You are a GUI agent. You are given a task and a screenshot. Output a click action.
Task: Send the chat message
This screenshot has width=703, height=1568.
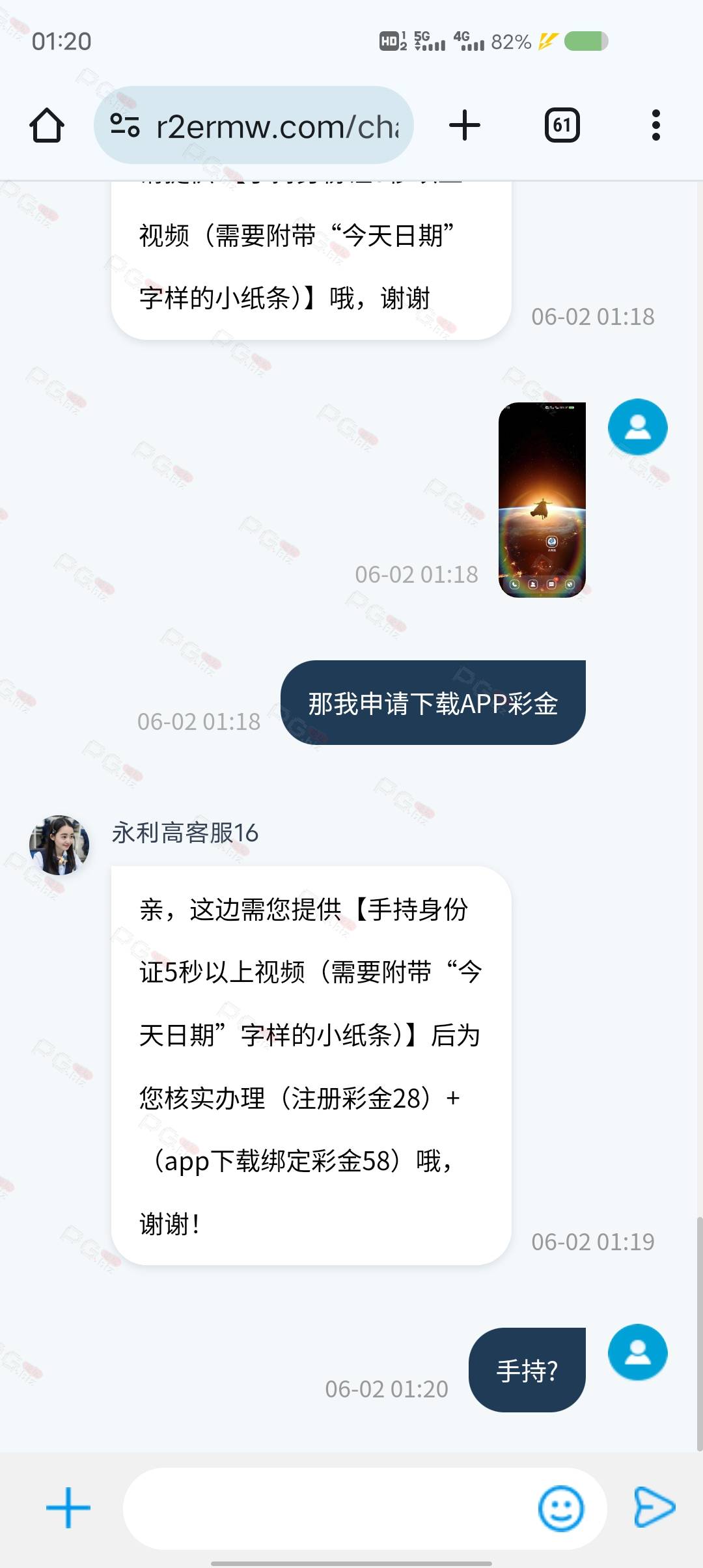coord(654,1507)
